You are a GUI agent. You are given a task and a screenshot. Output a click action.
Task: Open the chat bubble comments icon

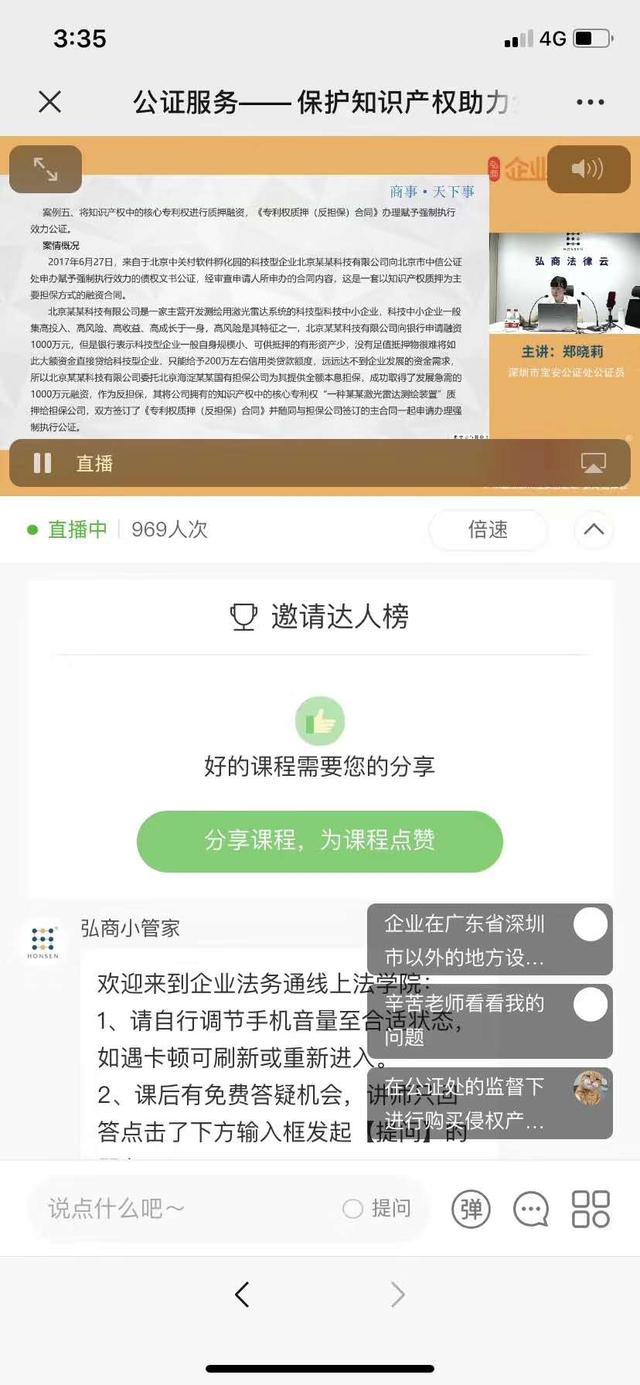(x=531, y=1208)
